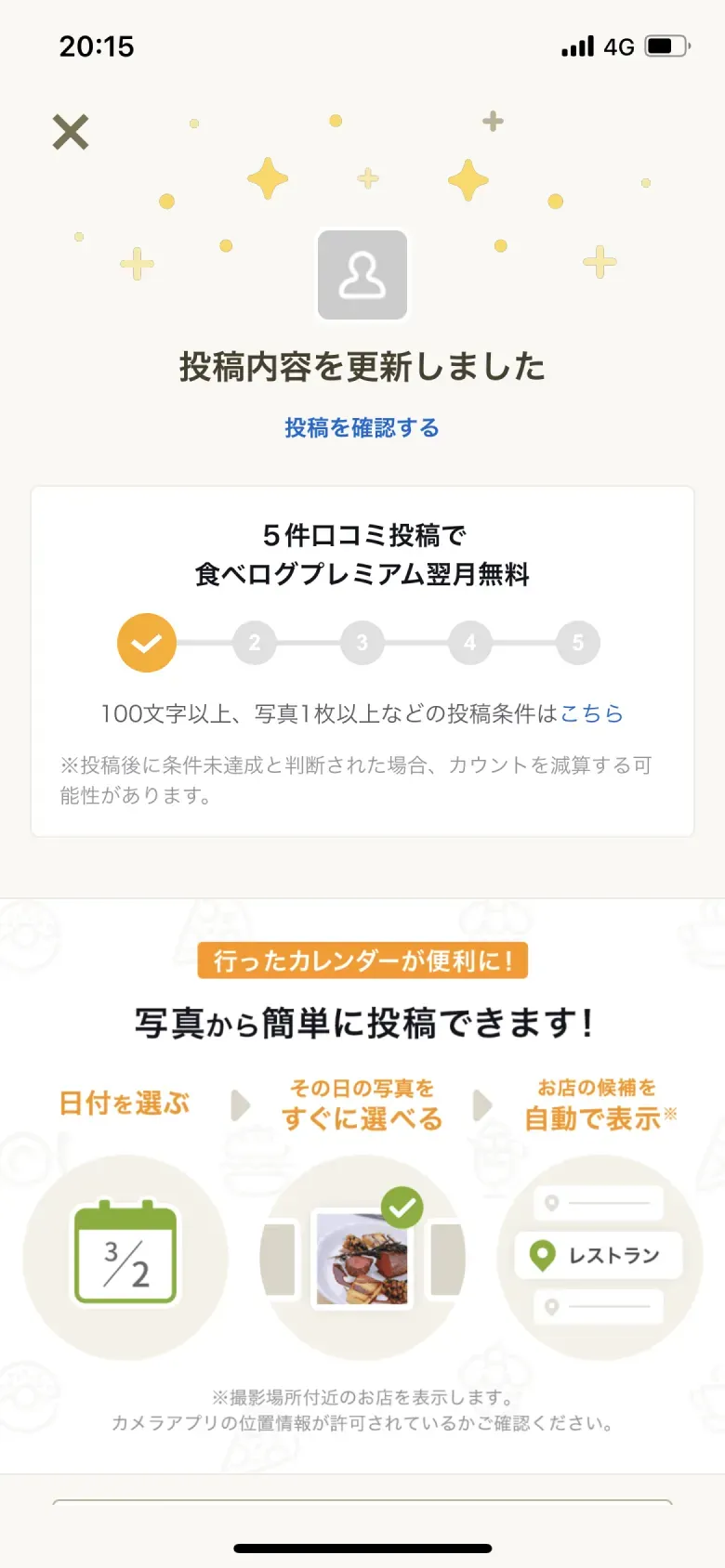Select the green calendar icon showing 3/2

(125, 1252)
